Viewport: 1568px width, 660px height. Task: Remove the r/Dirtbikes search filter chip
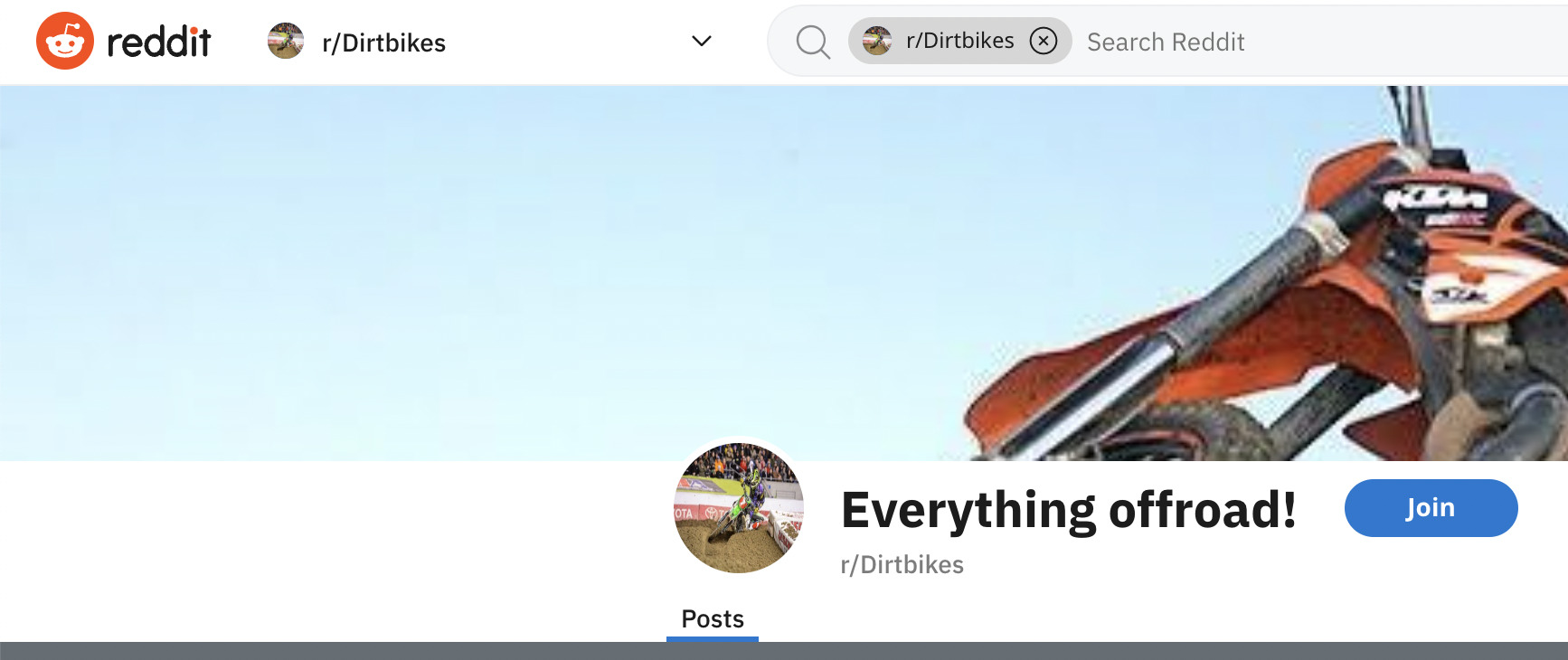1043,42
